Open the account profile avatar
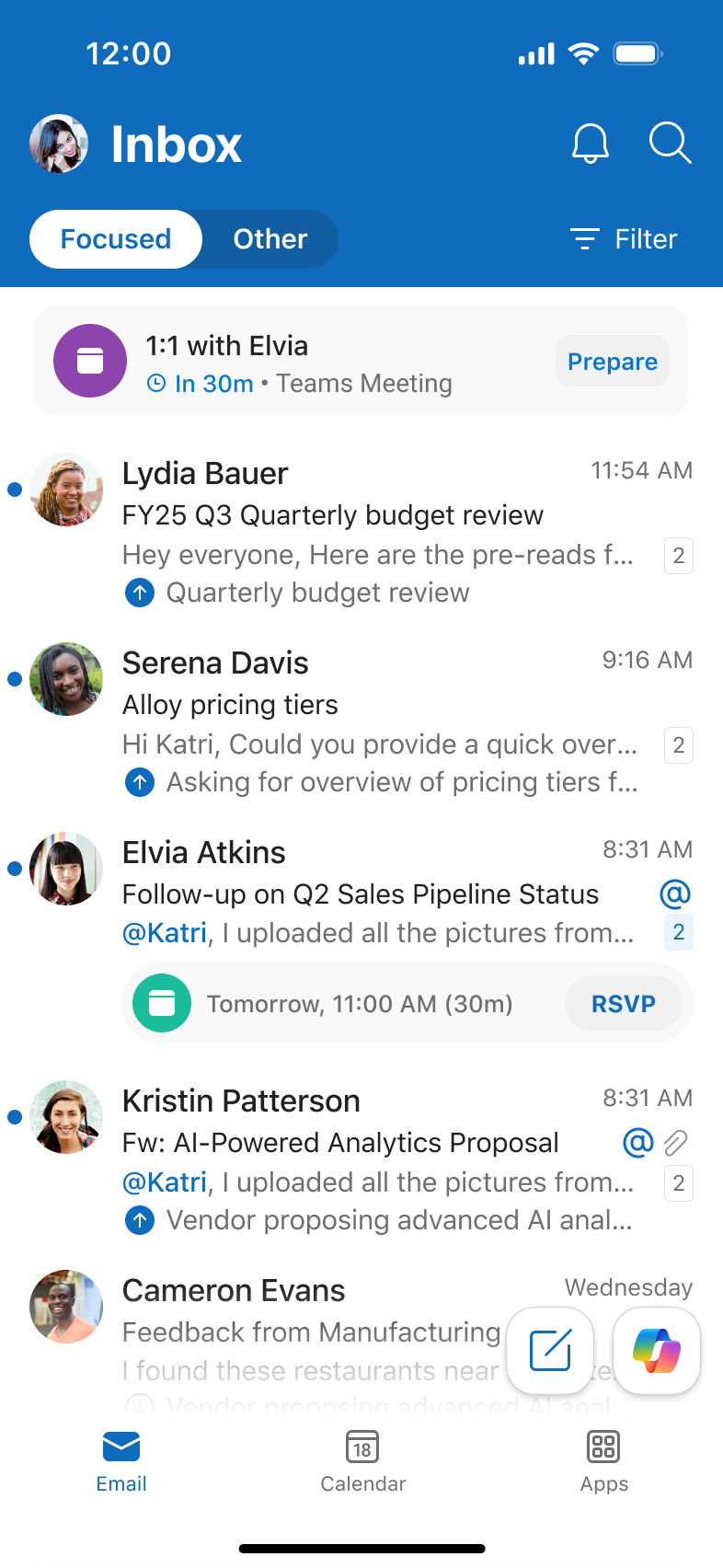Viewport: 723px width, 1568px height. 59,144
